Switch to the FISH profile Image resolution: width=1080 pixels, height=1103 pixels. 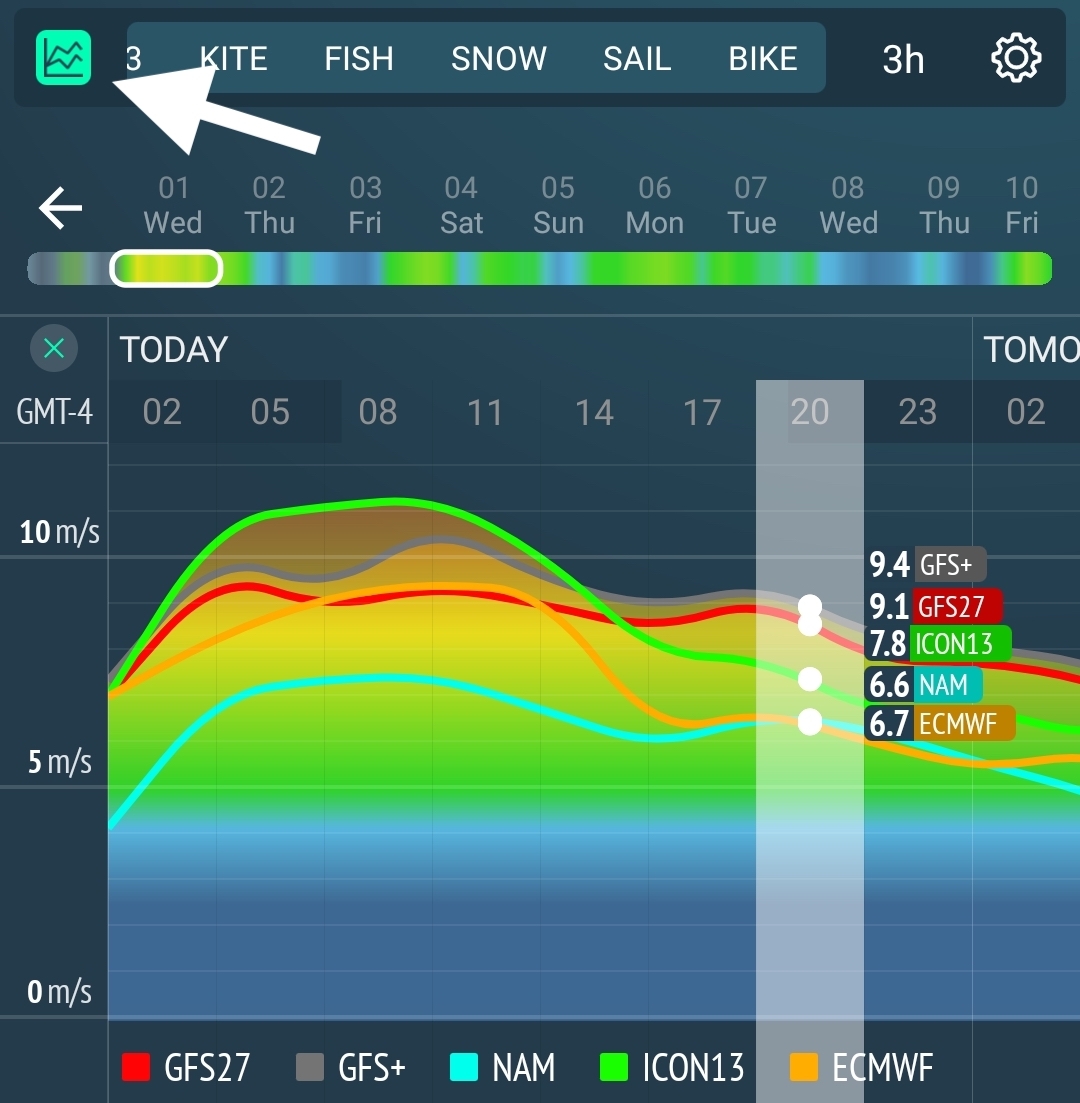pos(359,59)
